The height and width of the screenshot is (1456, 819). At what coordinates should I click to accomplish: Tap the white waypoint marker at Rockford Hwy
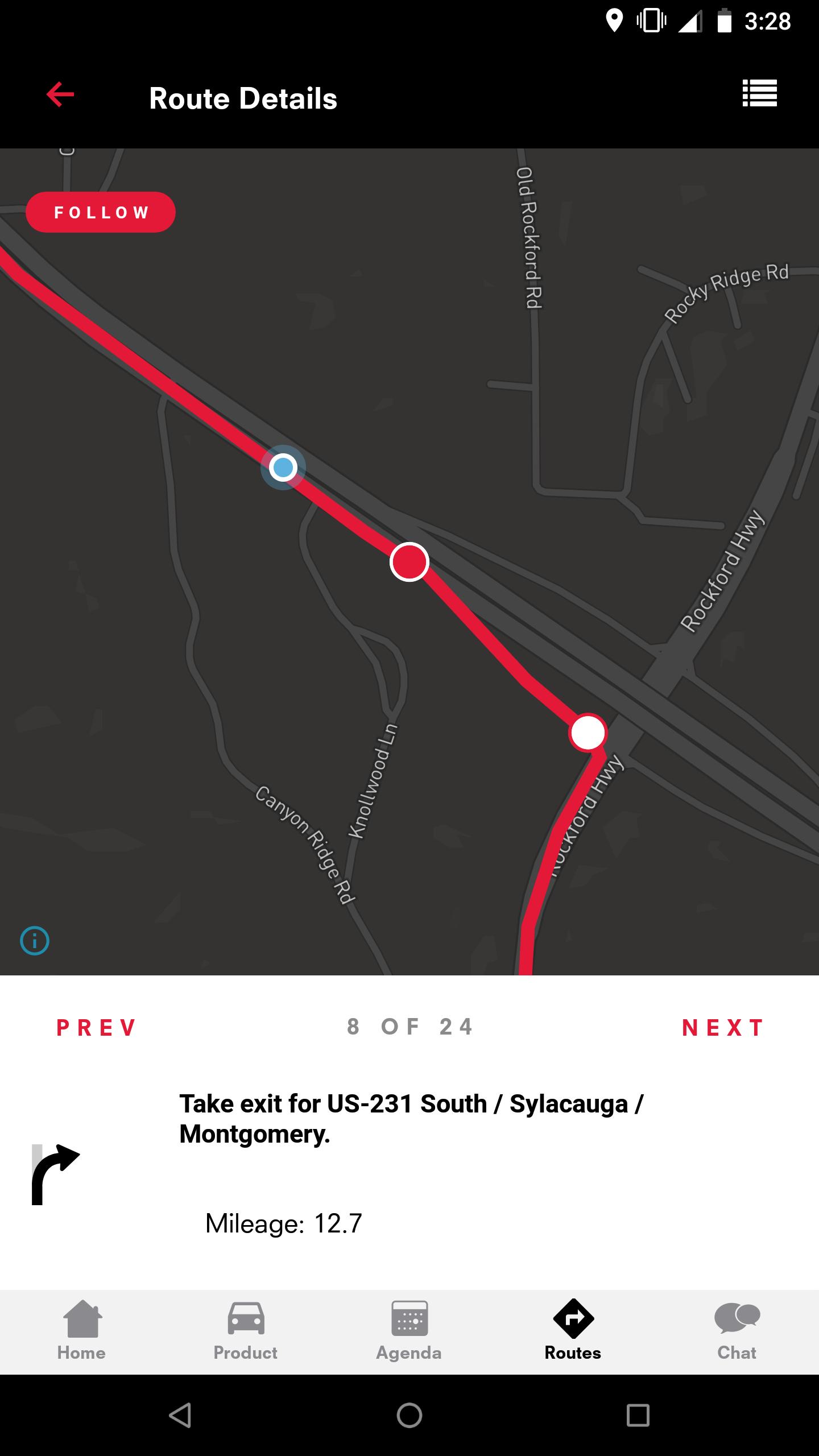[588, 733]
